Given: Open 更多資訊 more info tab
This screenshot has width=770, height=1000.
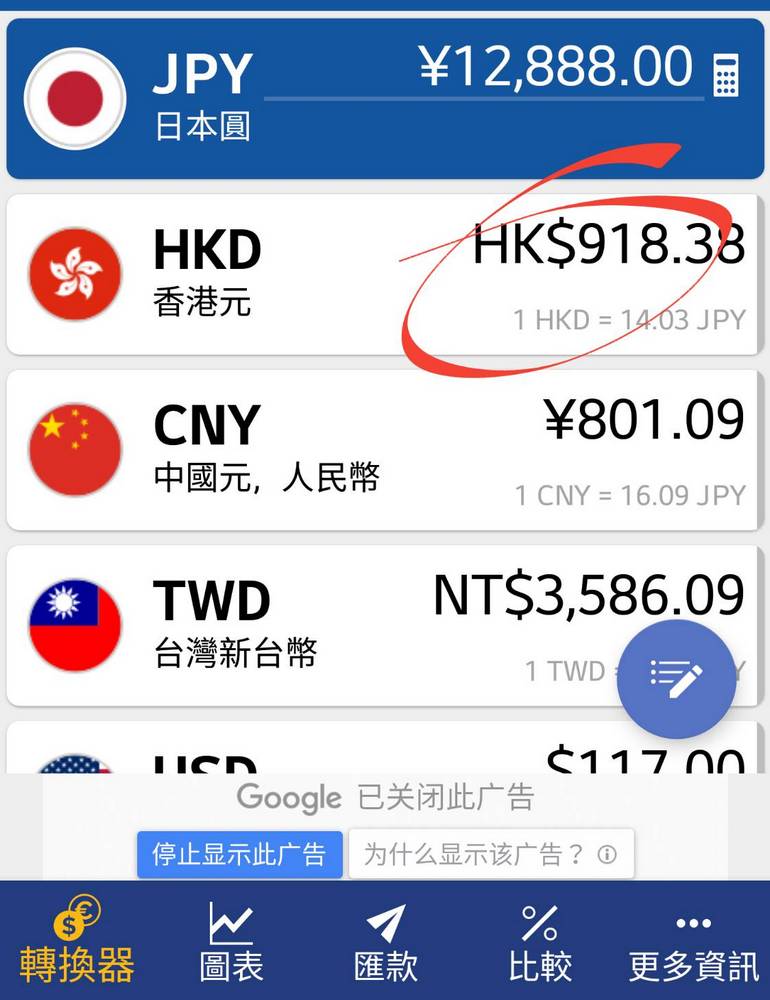Looking at the screenshot, I should [x=693, y=941].
